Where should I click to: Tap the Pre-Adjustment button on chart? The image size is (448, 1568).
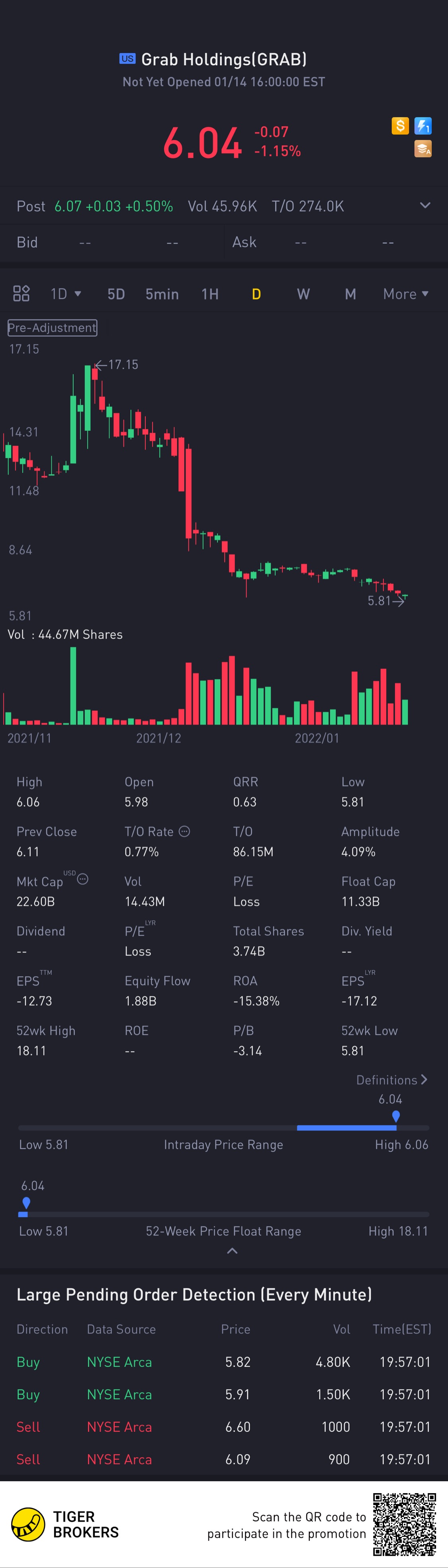click(52, 327)
